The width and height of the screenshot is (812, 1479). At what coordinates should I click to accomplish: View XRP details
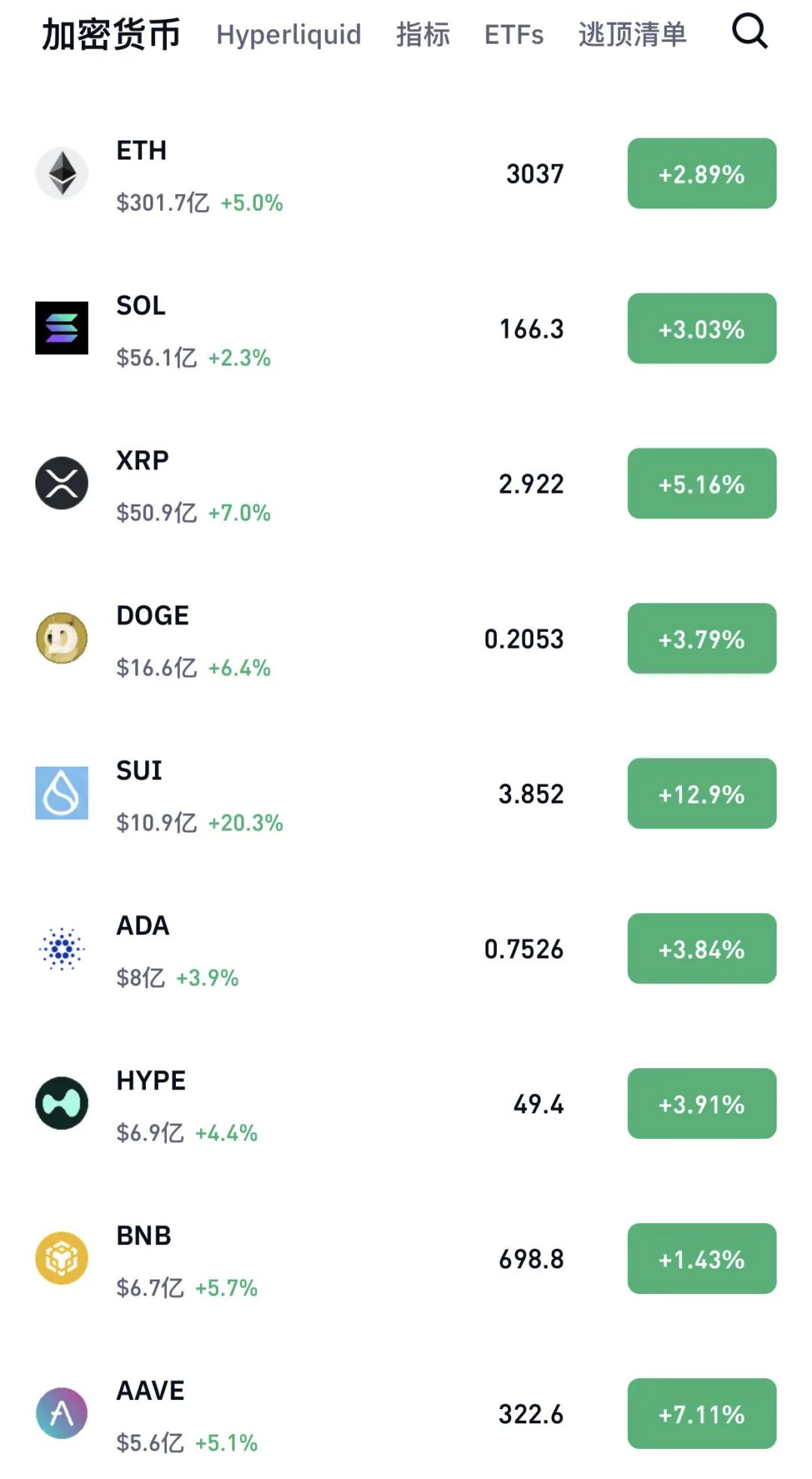point(301,484)
